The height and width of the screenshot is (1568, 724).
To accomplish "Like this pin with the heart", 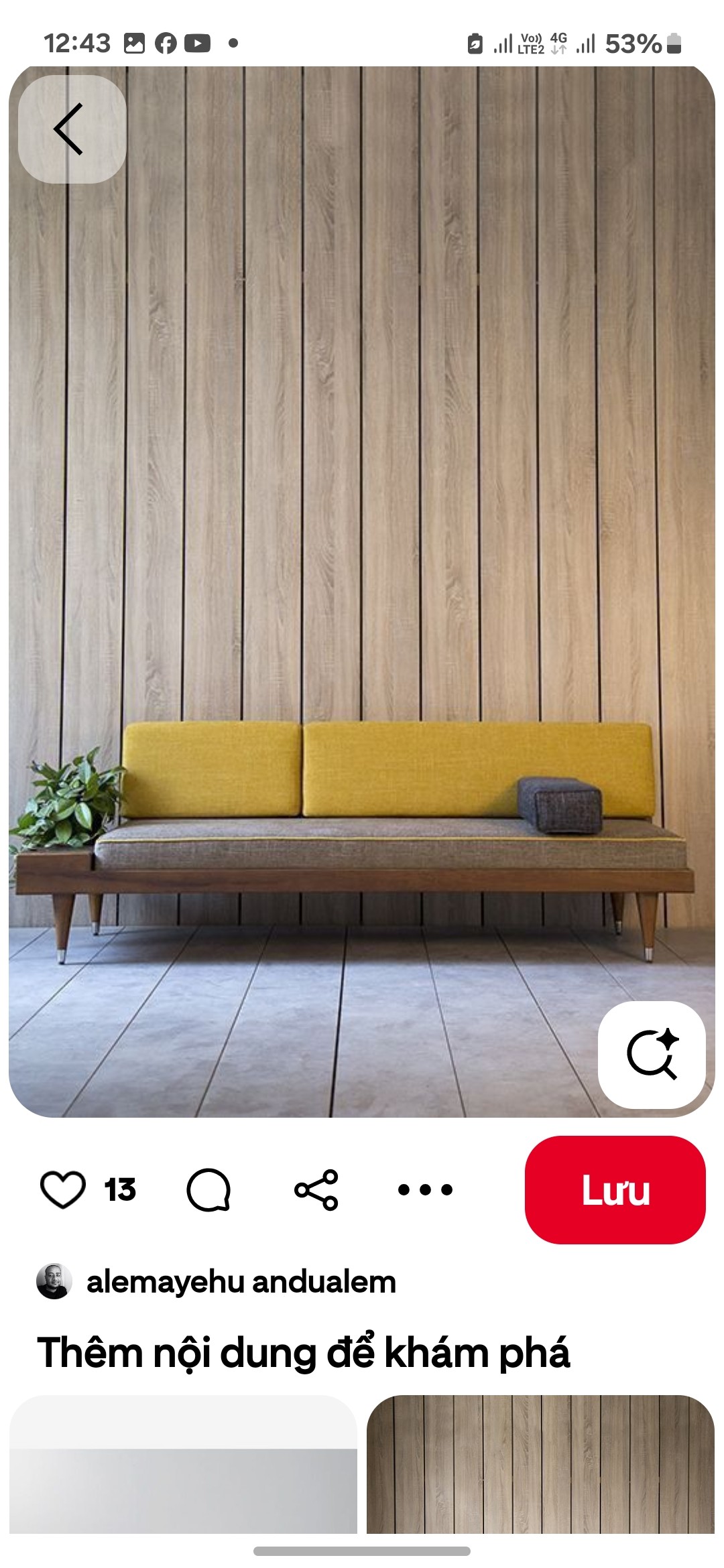I will pos(63,1189).
